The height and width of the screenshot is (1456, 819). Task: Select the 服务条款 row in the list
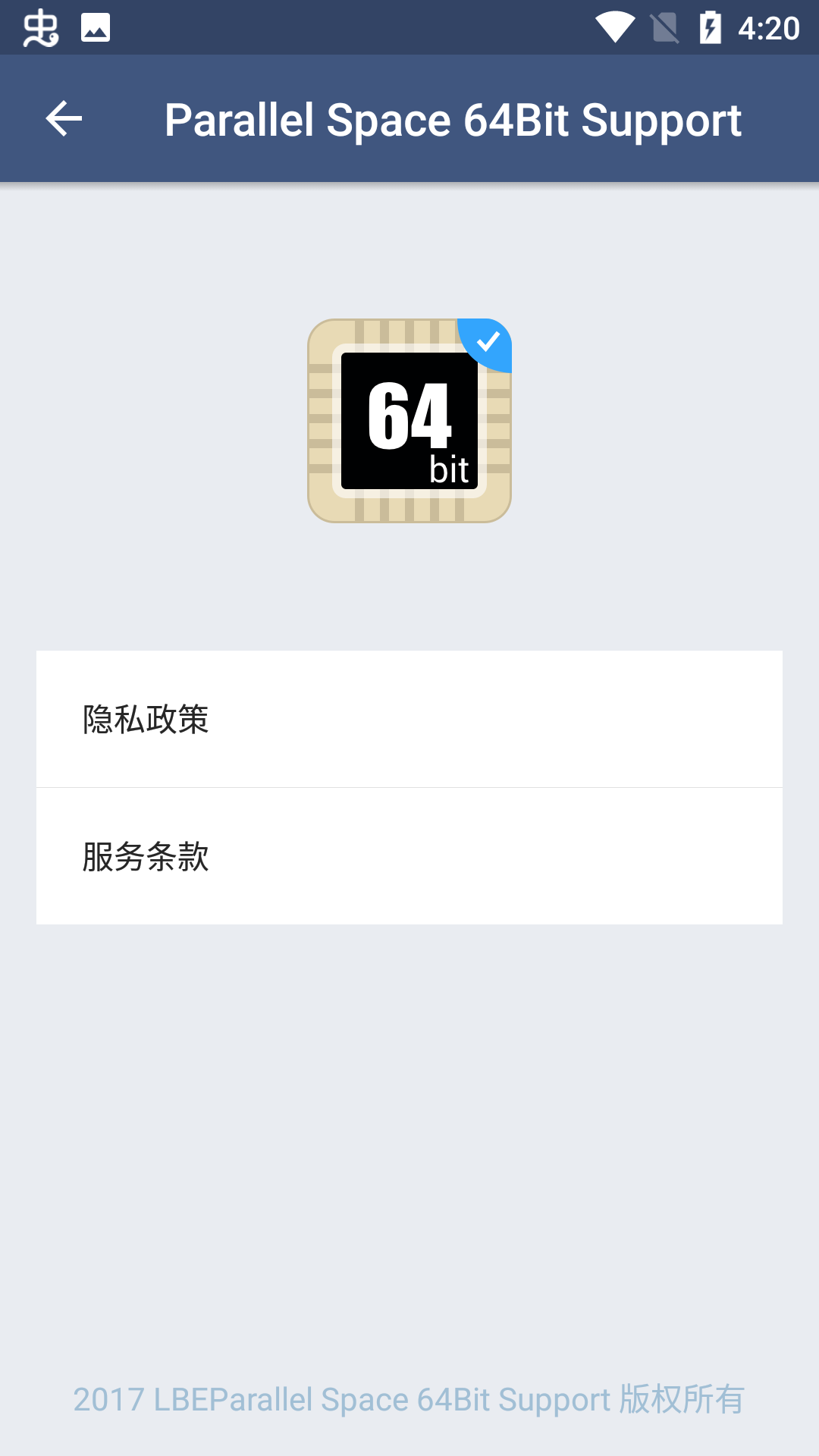click(x=409, y=857)
